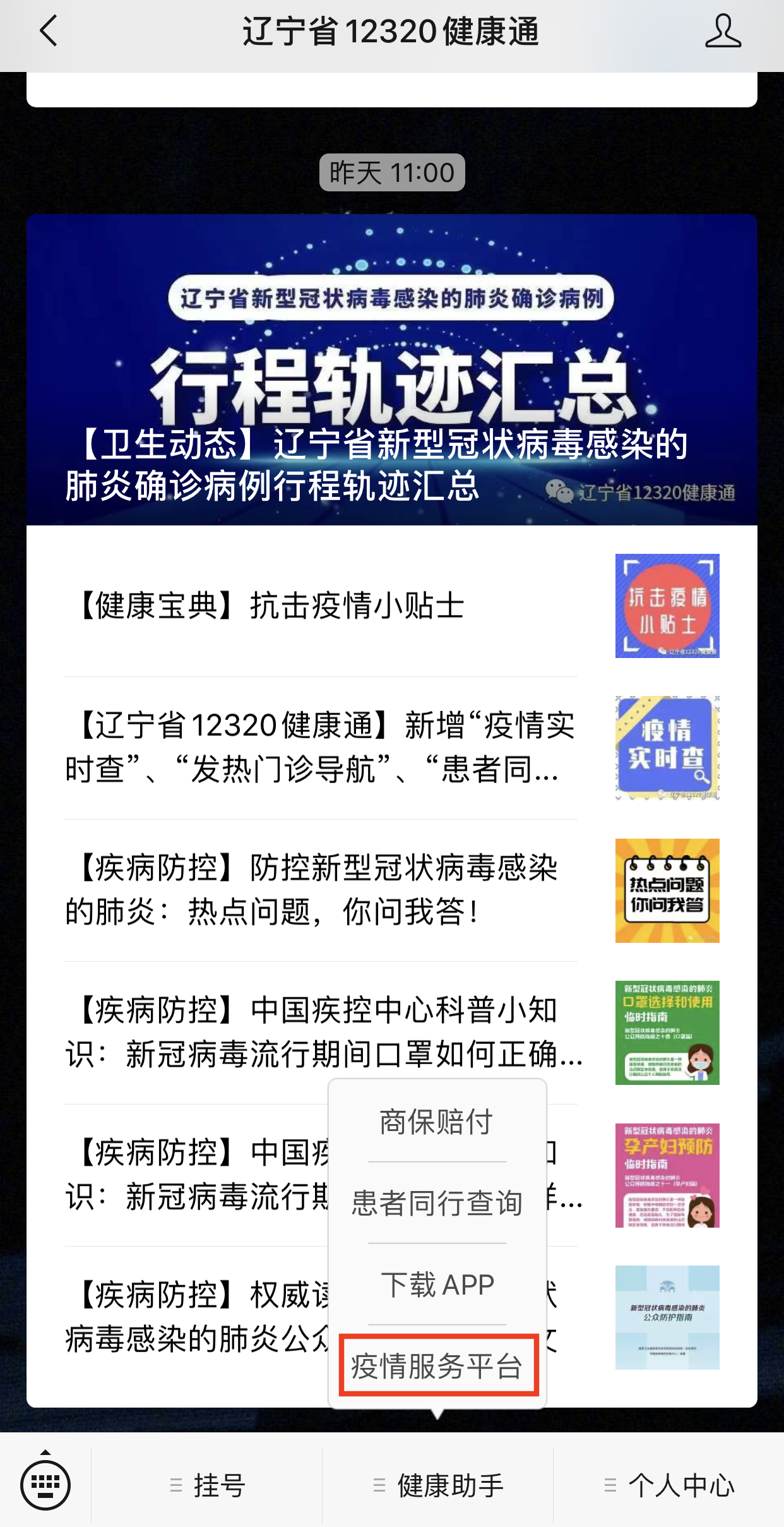Open the 公众防护指南 thumbnail article
784x1527 pixels.
tap(667, 1317)
